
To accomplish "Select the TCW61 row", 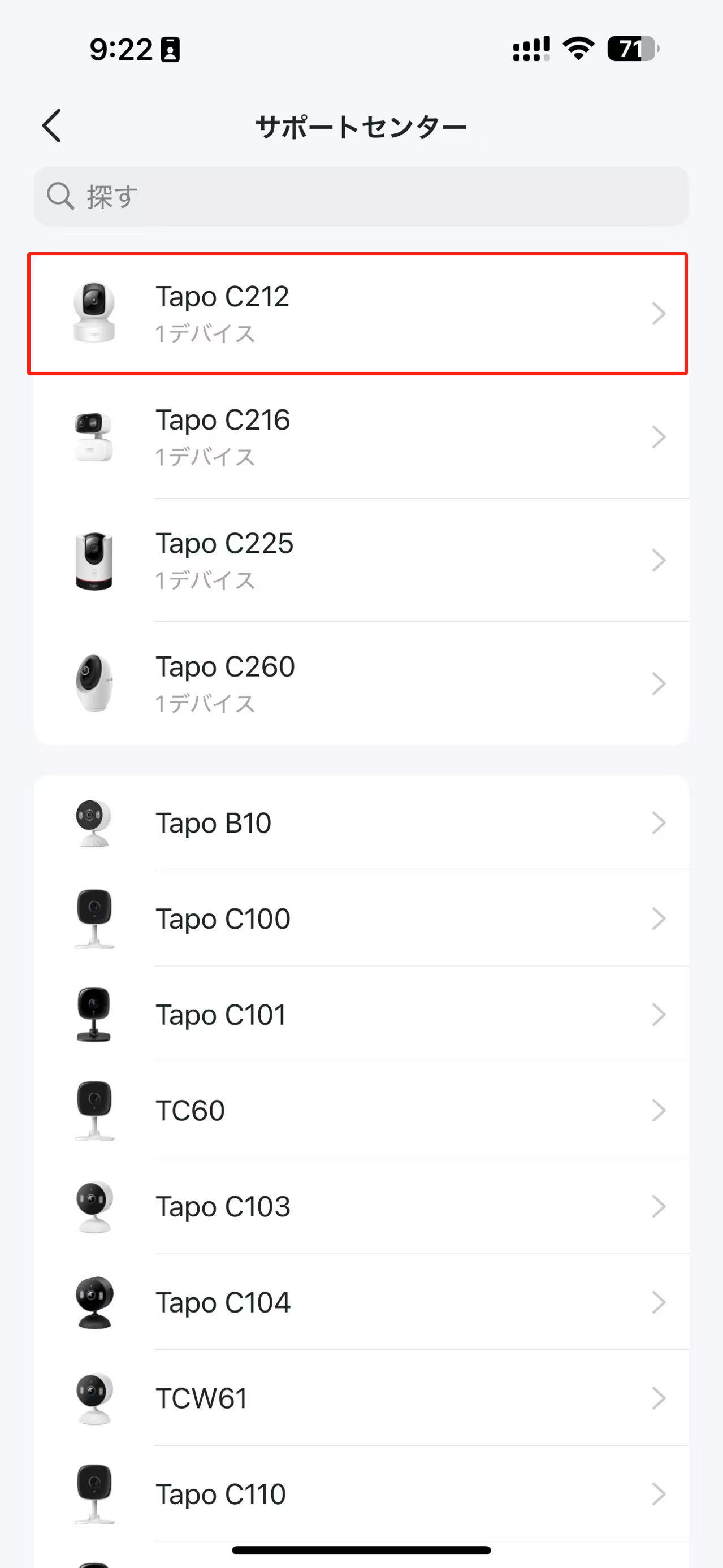I will [362, 1397].
